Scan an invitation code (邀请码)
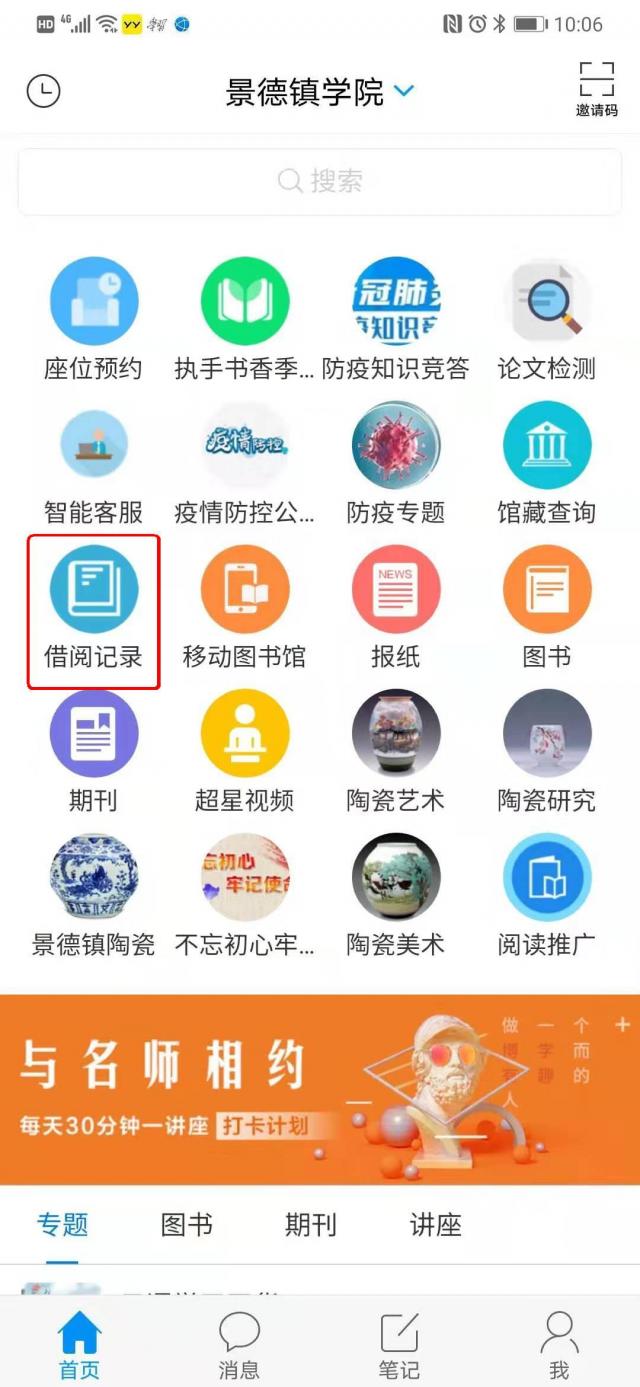Viewport: 640px width, 1387px height. pyautogui.click(x=596, y=88)
